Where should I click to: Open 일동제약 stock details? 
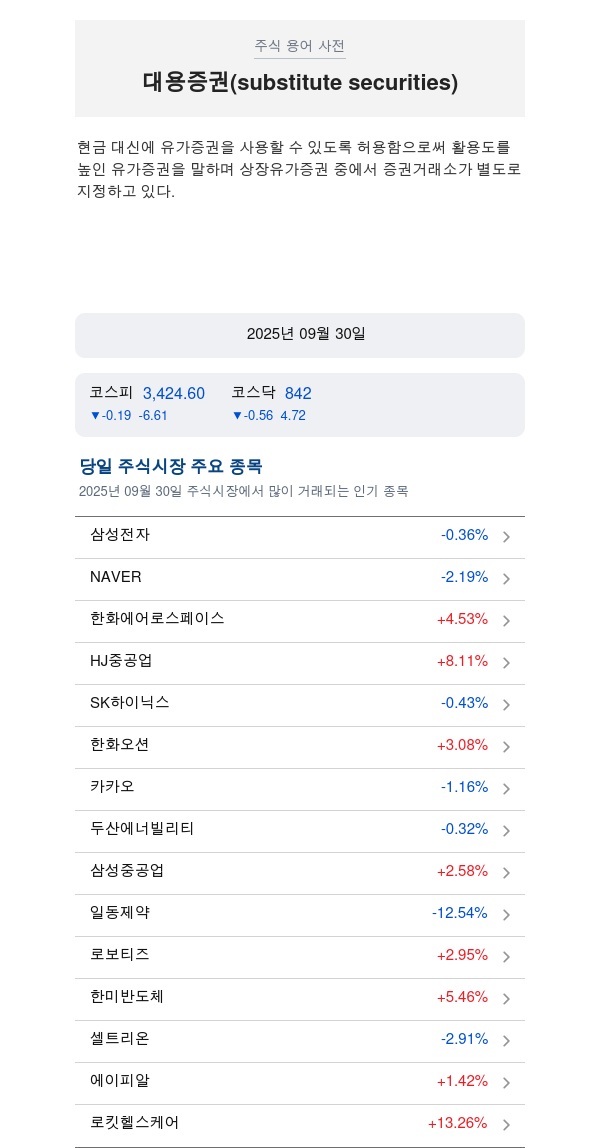(x=299, y=914)
